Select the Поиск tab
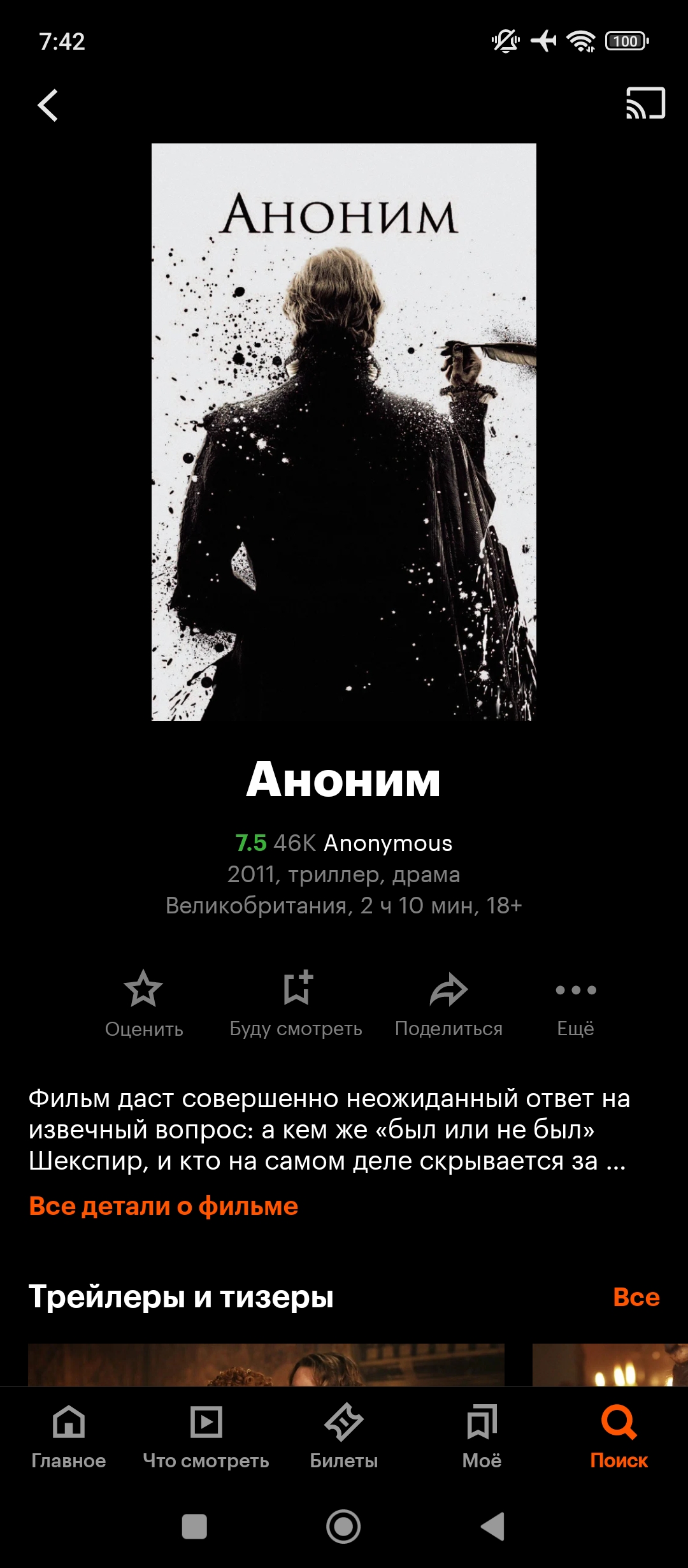 click(x=619, y=1434)
